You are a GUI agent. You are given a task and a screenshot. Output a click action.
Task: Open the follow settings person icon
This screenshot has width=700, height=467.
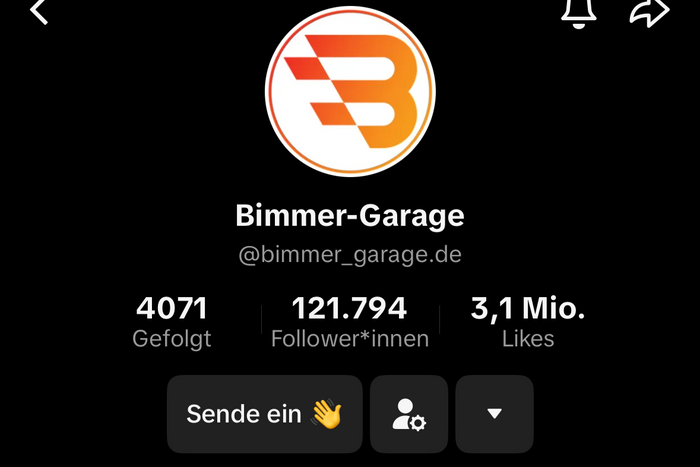click(409, 414)
